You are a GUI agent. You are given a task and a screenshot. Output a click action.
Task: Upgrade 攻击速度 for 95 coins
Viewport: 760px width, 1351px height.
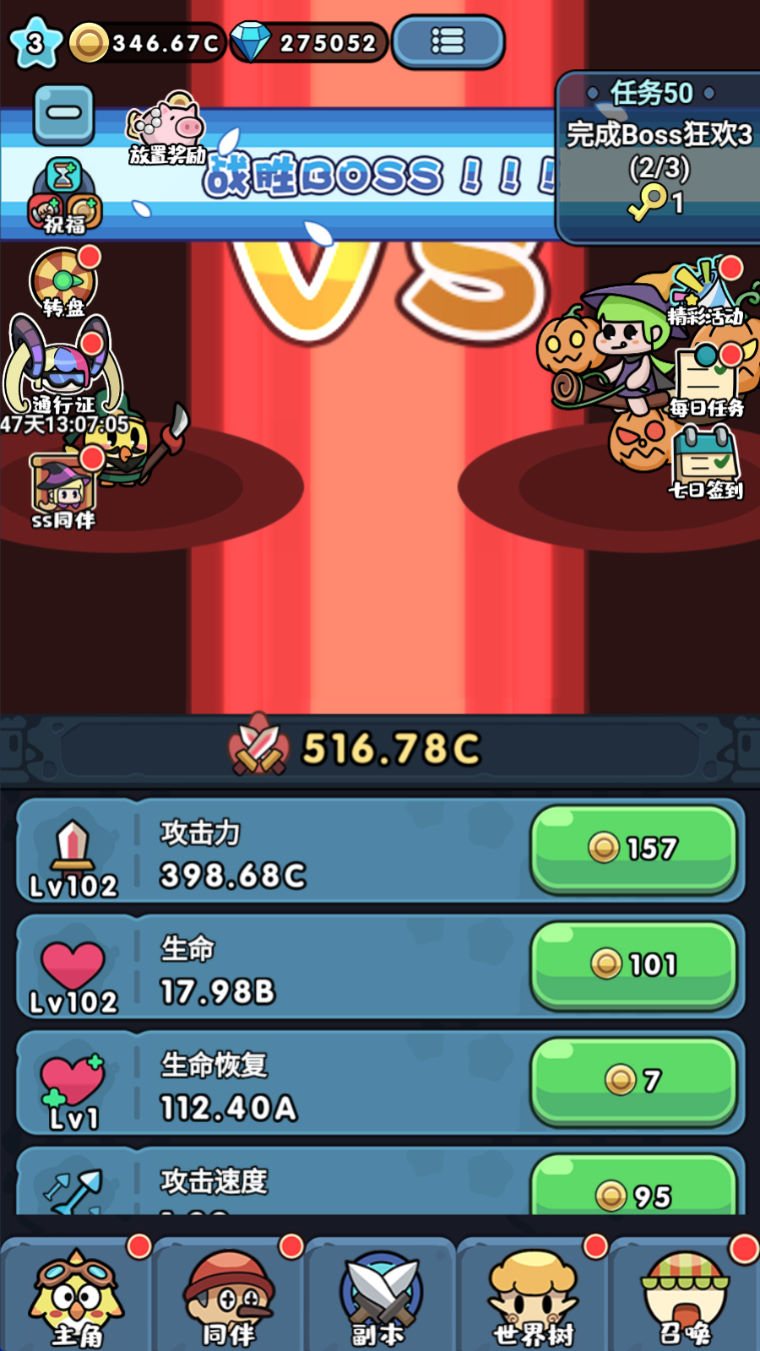tap(634, 1190)
